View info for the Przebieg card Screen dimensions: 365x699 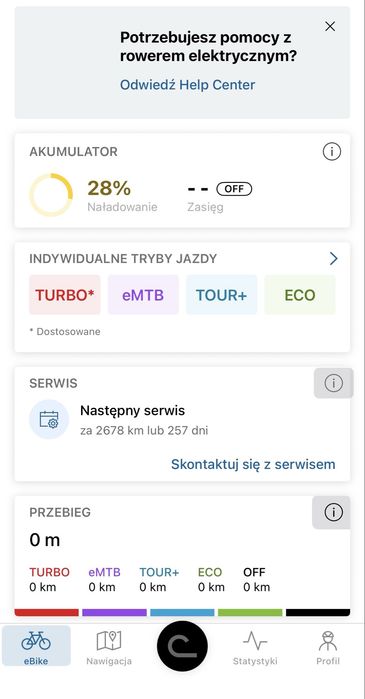[332, 512]
